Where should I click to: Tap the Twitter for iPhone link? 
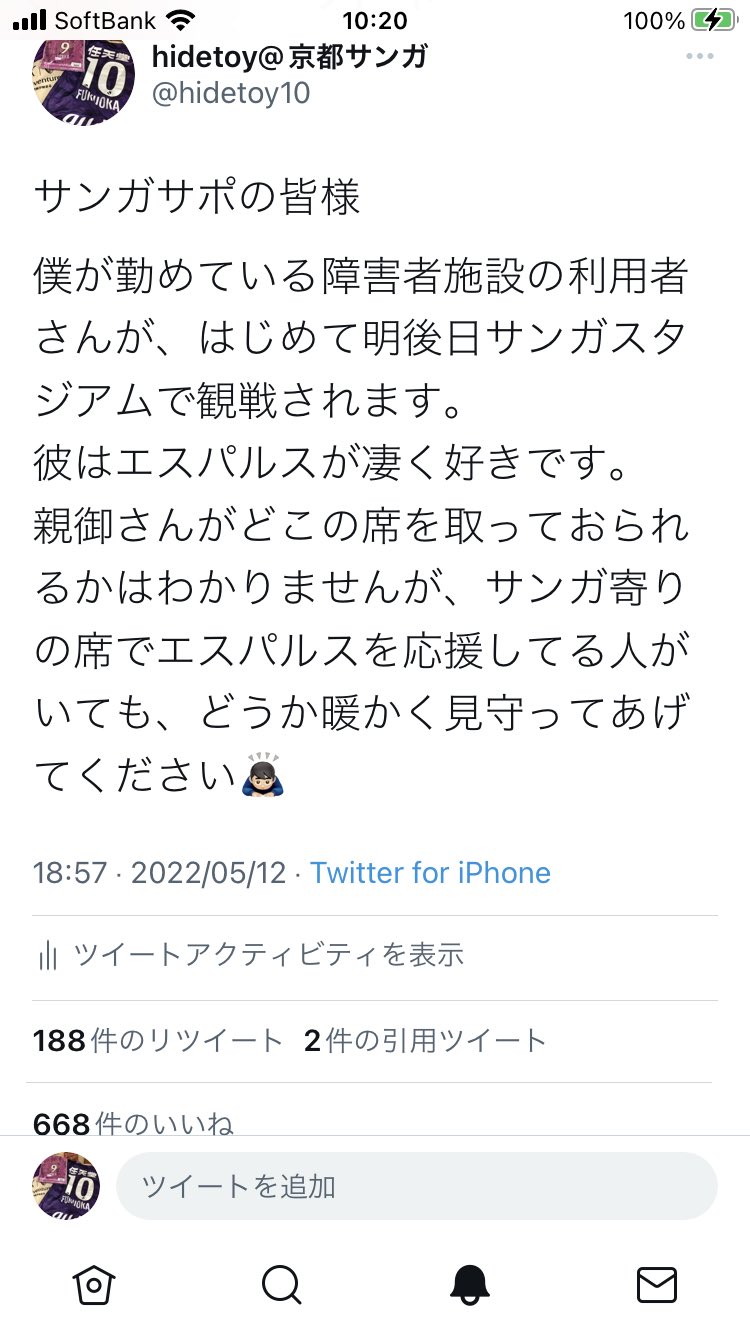coord(430,872)
